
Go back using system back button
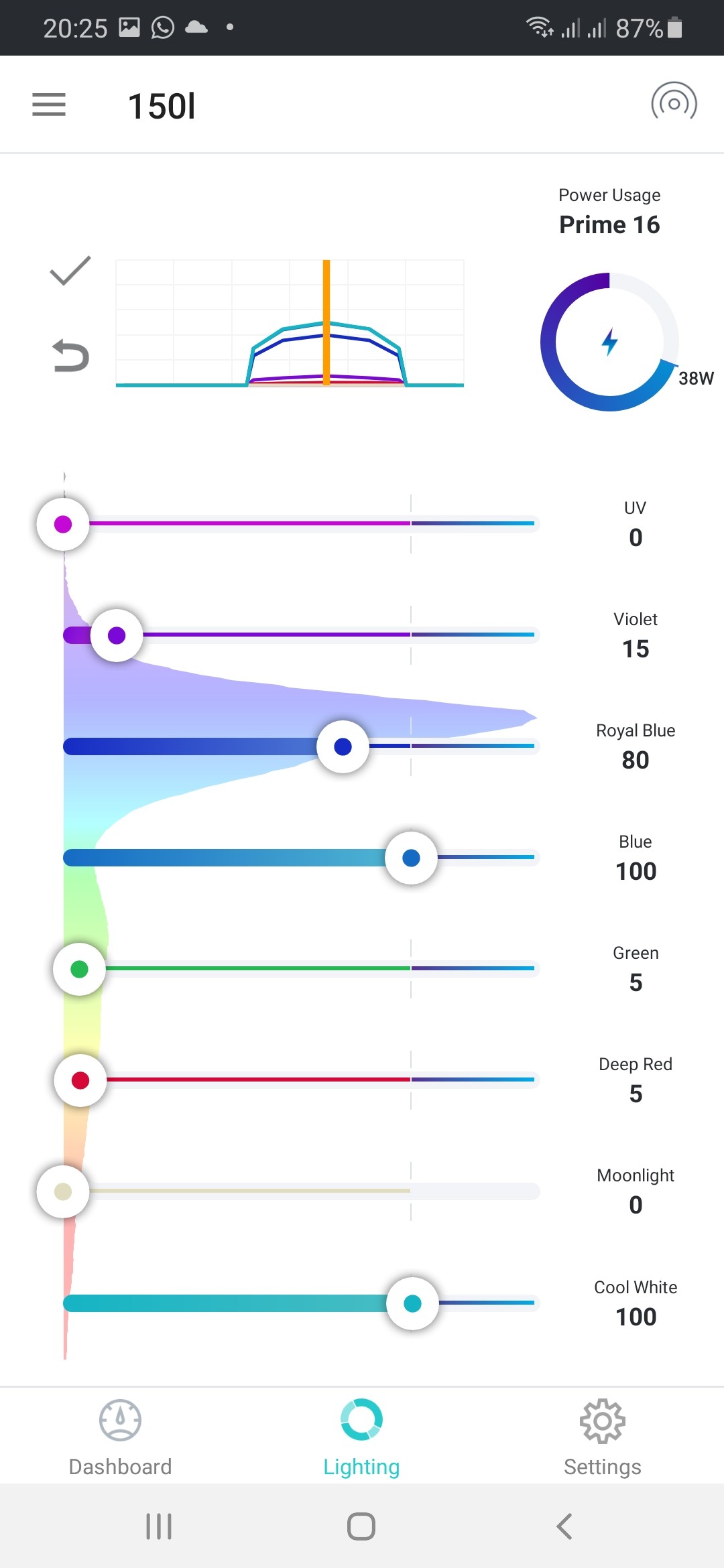pos(564,1526)
